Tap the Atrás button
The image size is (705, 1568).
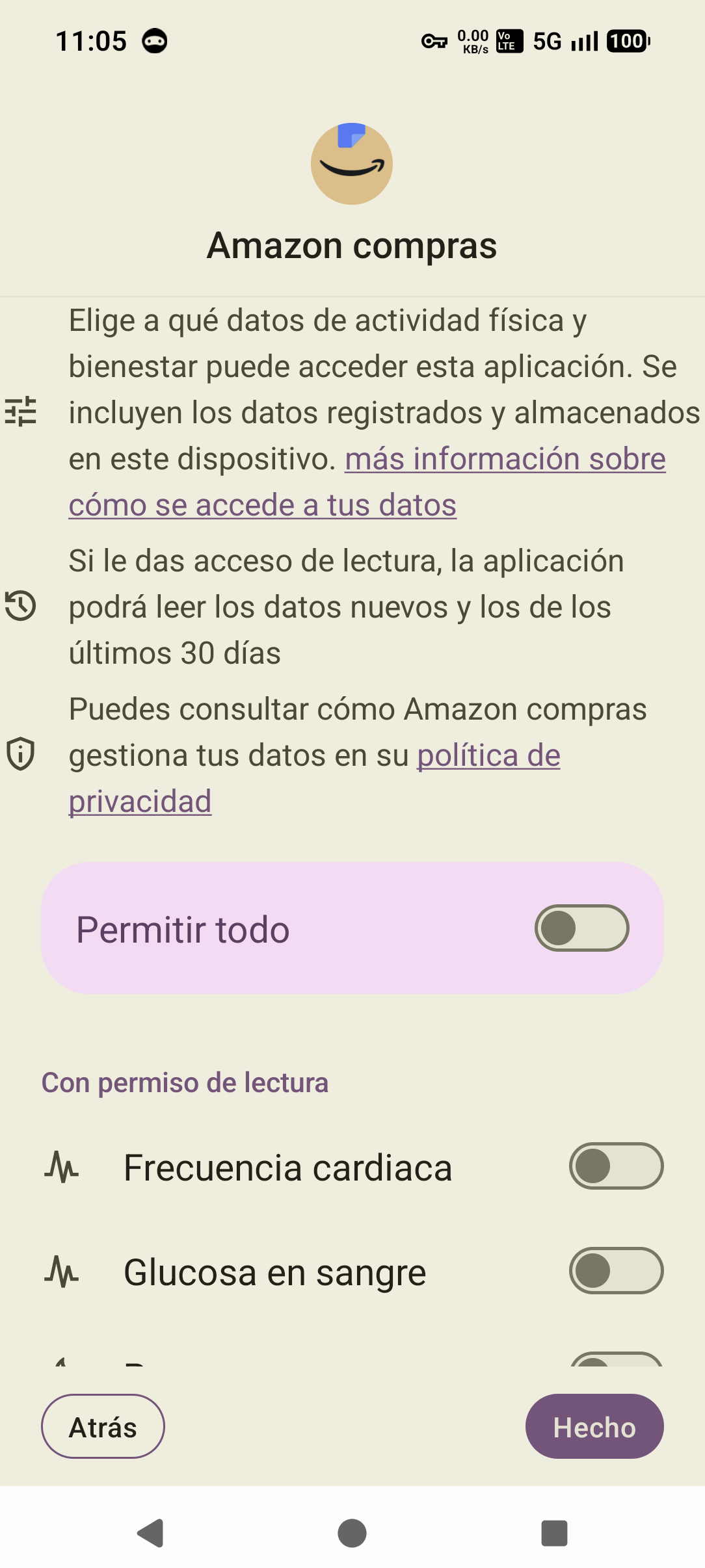[103, 1426]
